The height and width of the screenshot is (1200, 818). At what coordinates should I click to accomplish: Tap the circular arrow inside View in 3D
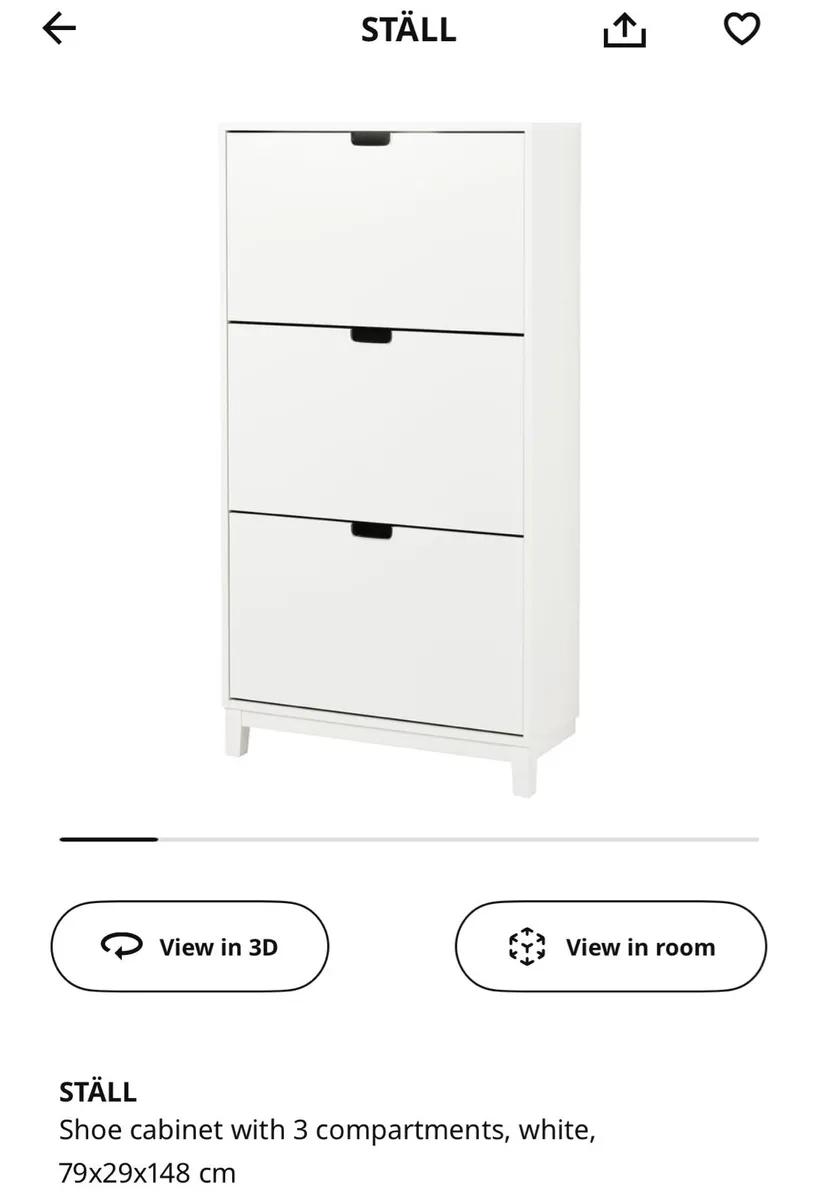point(120,946)
